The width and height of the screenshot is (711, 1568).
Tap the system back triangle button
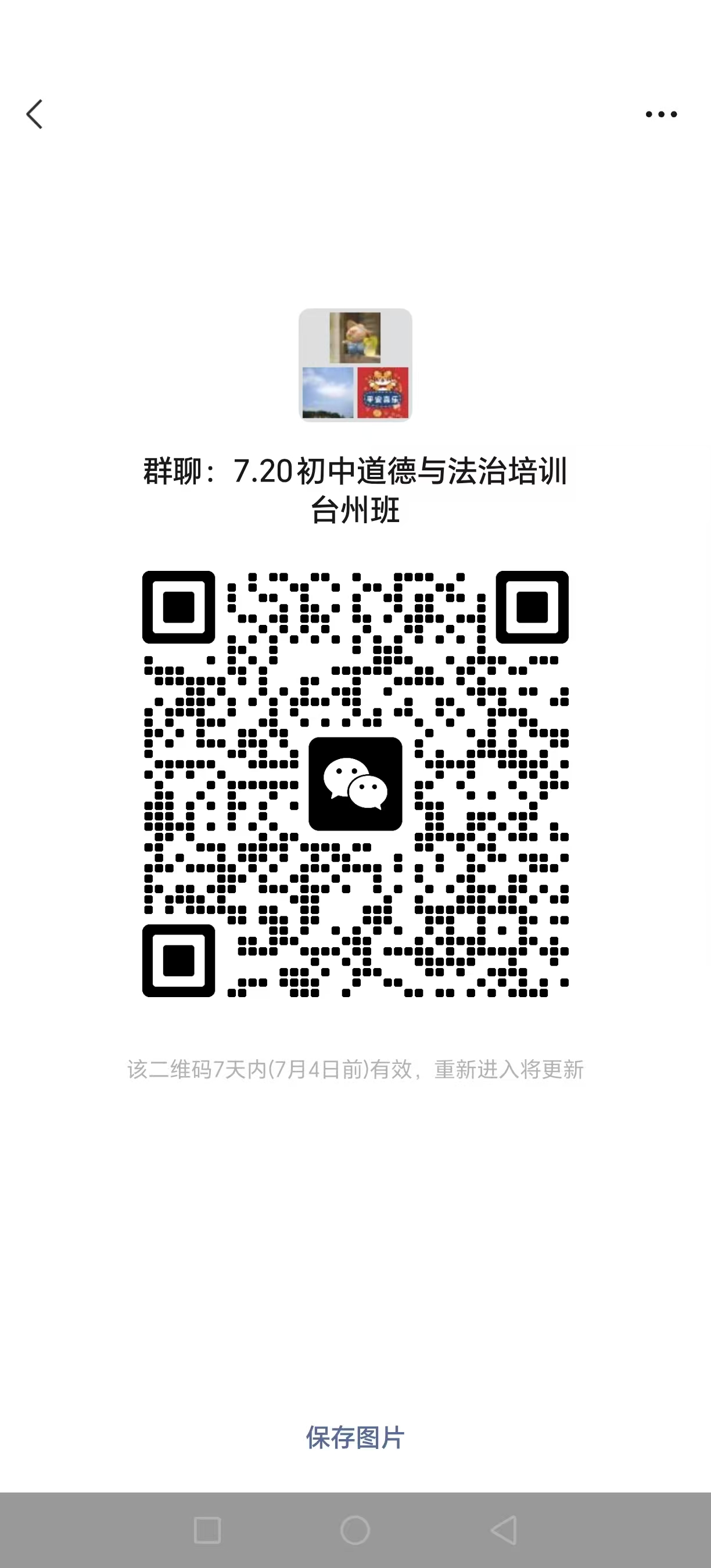tap(504, 1530)
